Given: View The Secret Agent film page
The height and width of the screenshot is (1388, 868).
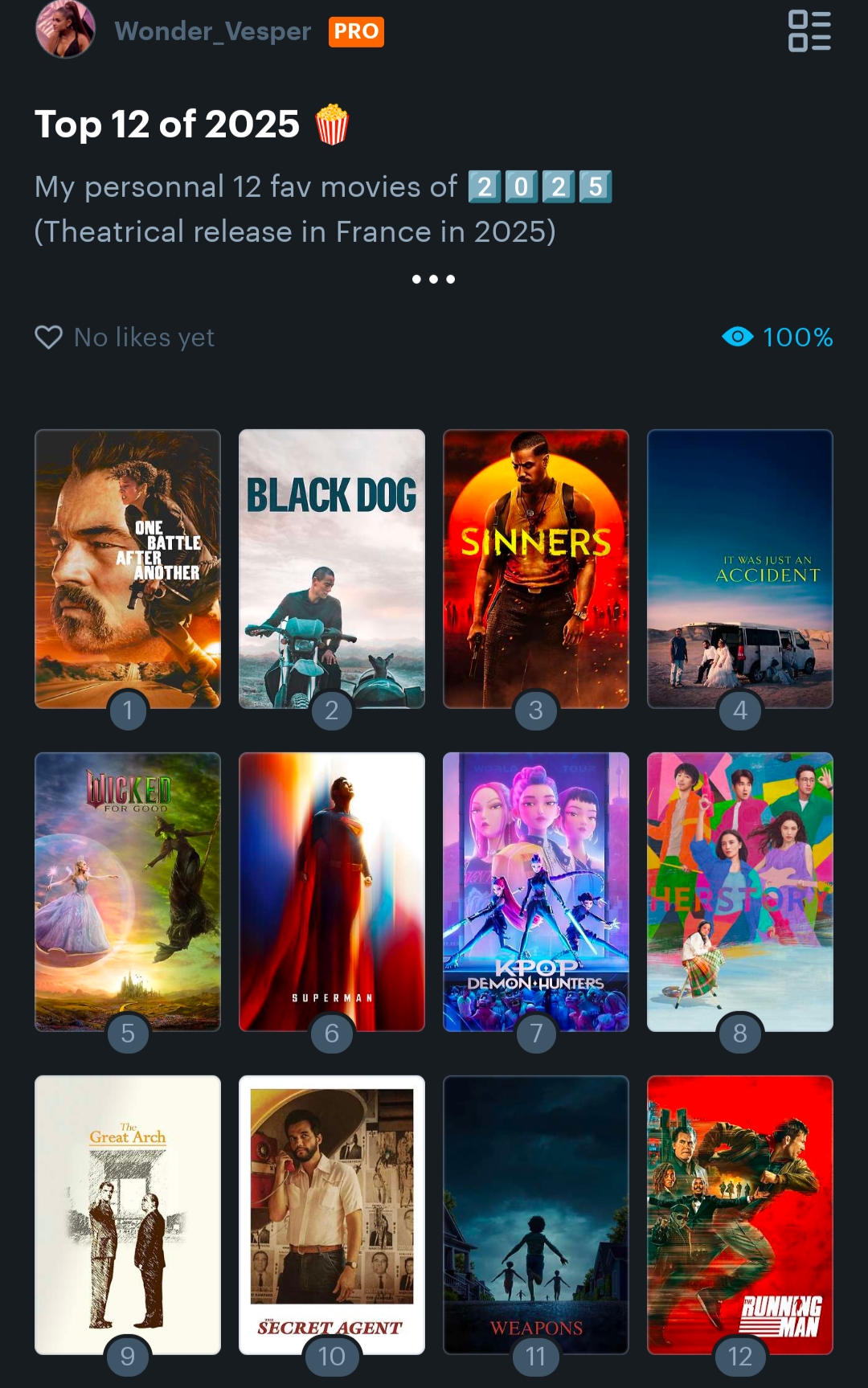Looking at the screenshot, I should [331, 1214].
